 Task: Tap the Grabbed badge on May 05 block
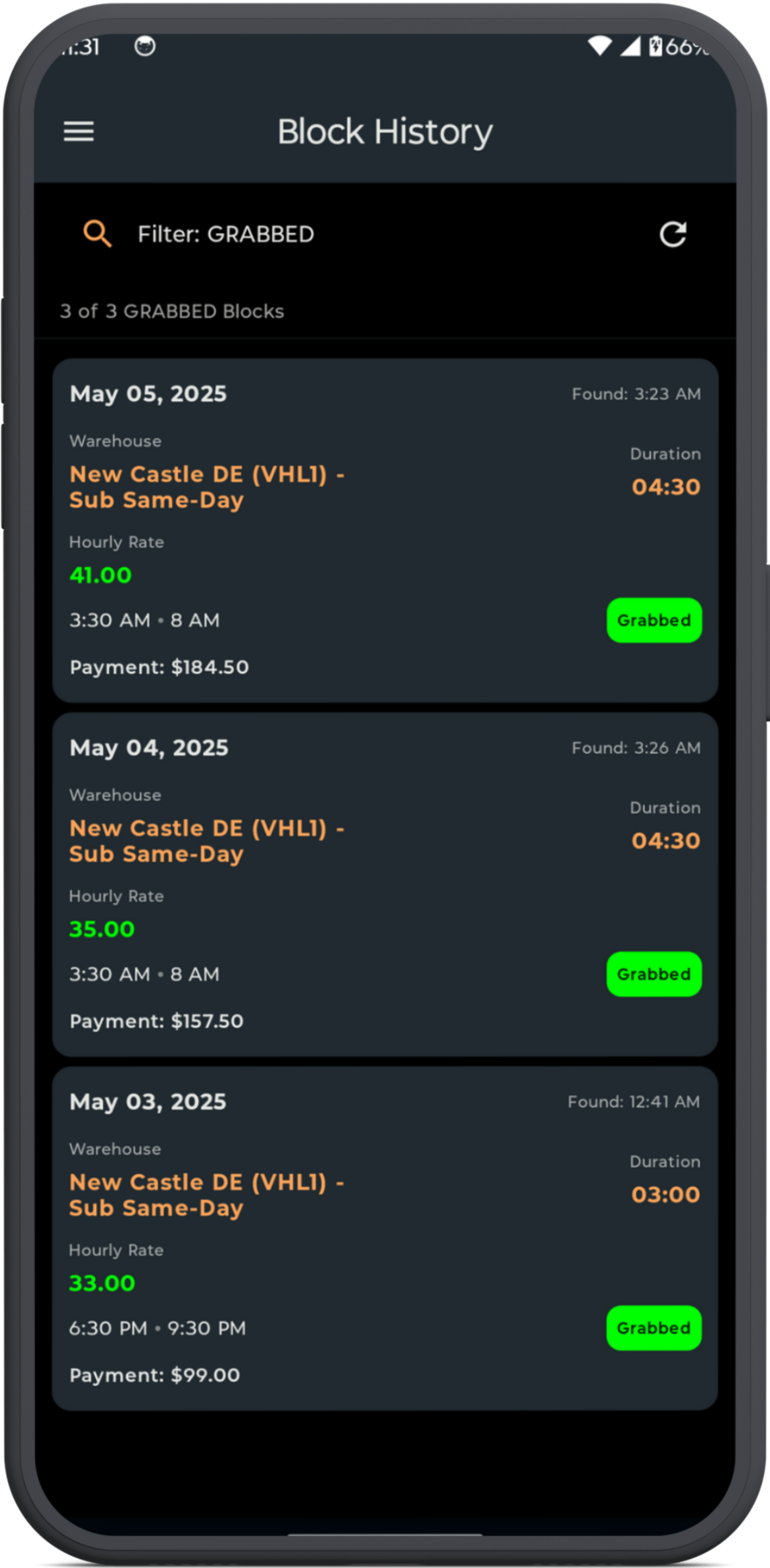click(654, 620)
